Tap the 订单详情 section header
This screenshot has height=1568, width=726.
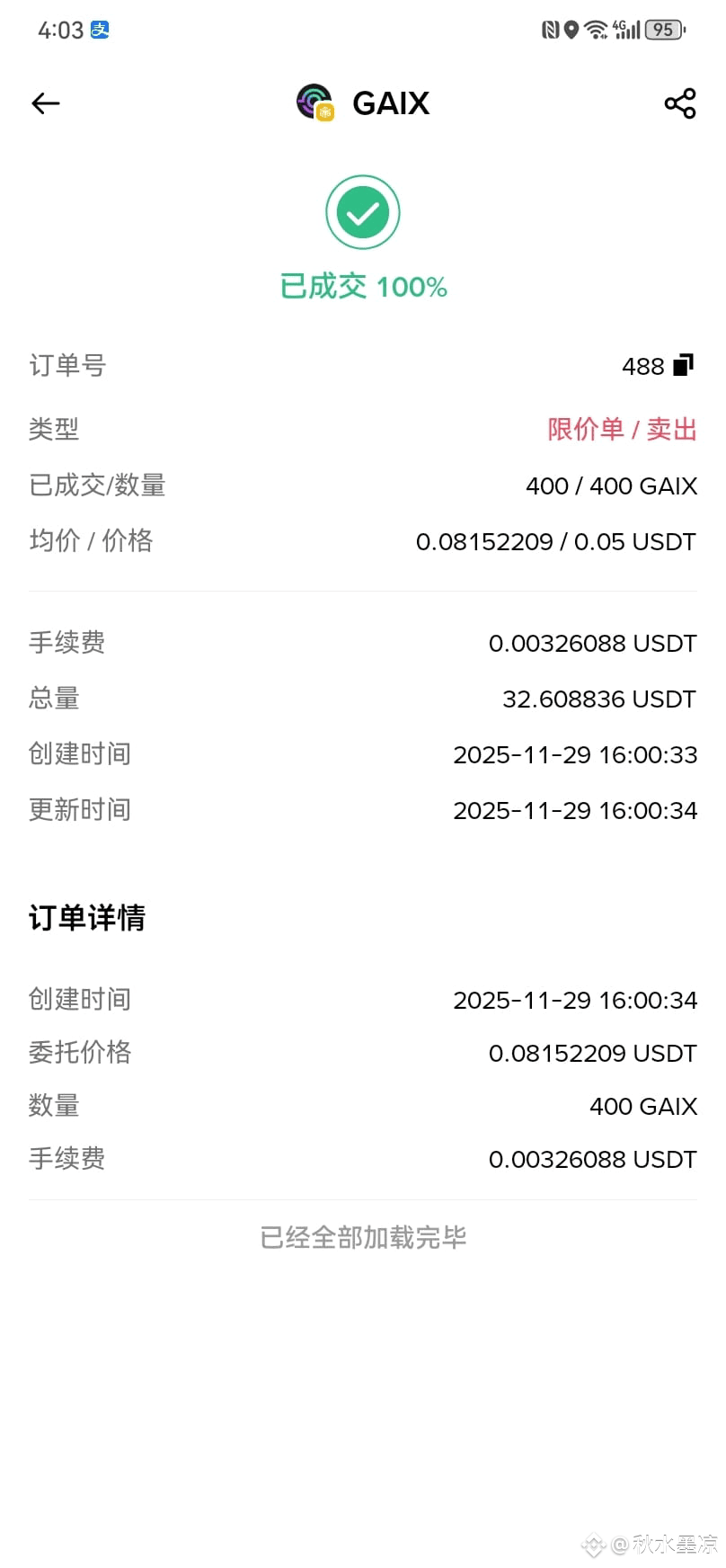click(85, 917)
